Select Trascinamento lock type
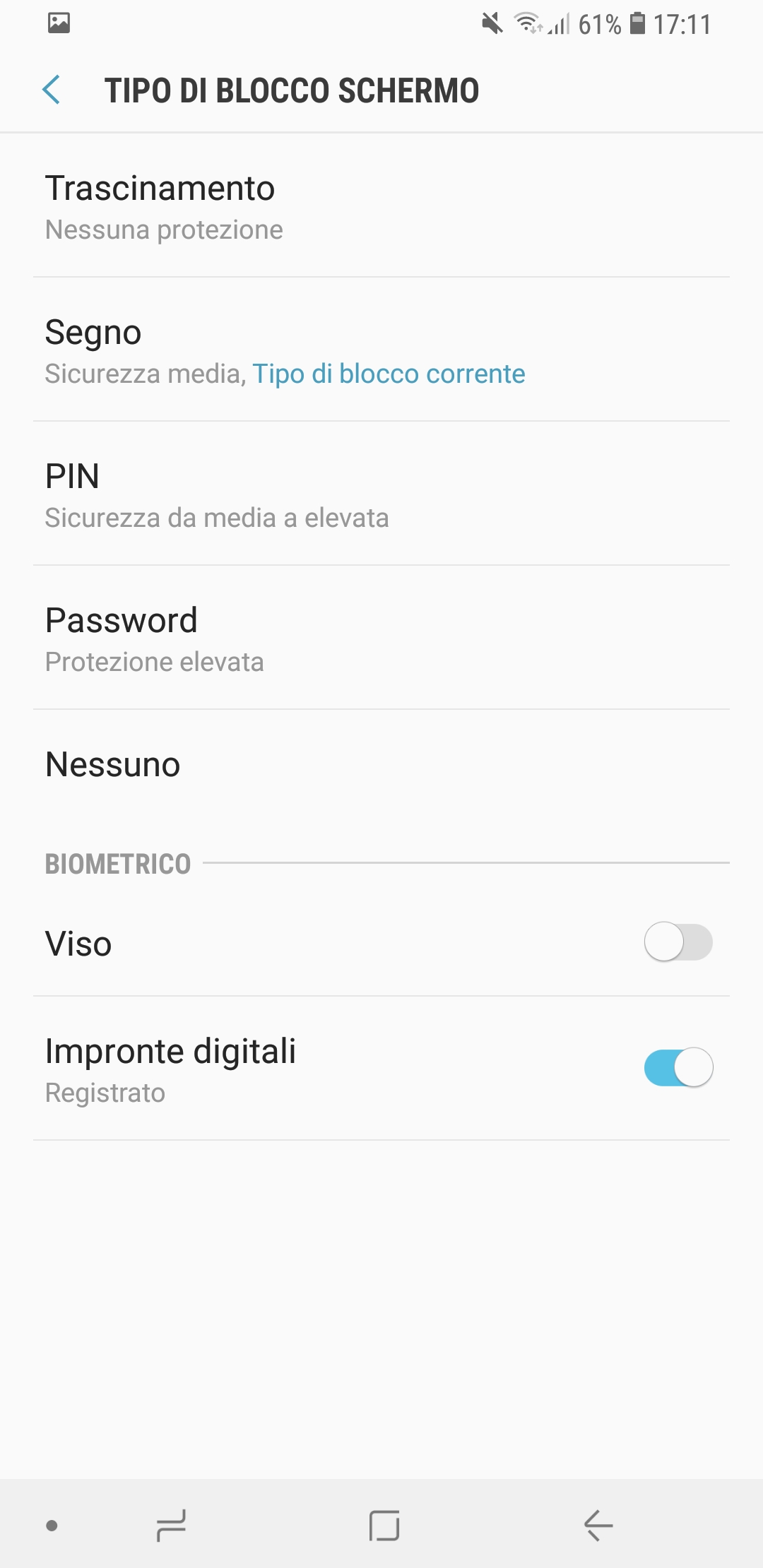This screenshot has width=763, height=1568. tap(381, 206)
